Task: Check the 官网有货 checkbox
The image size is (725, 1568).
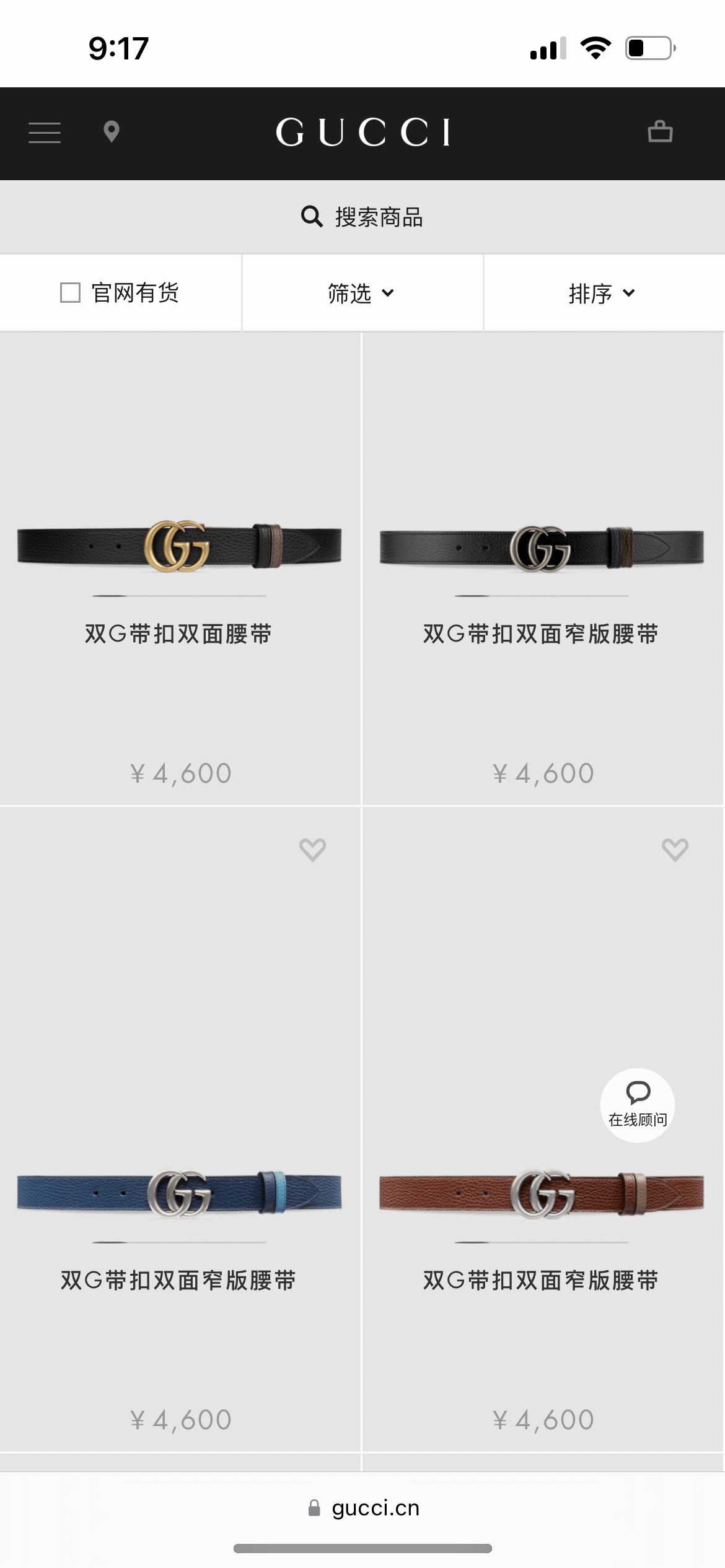Action: pyautogui.click(x=71, y=293)
